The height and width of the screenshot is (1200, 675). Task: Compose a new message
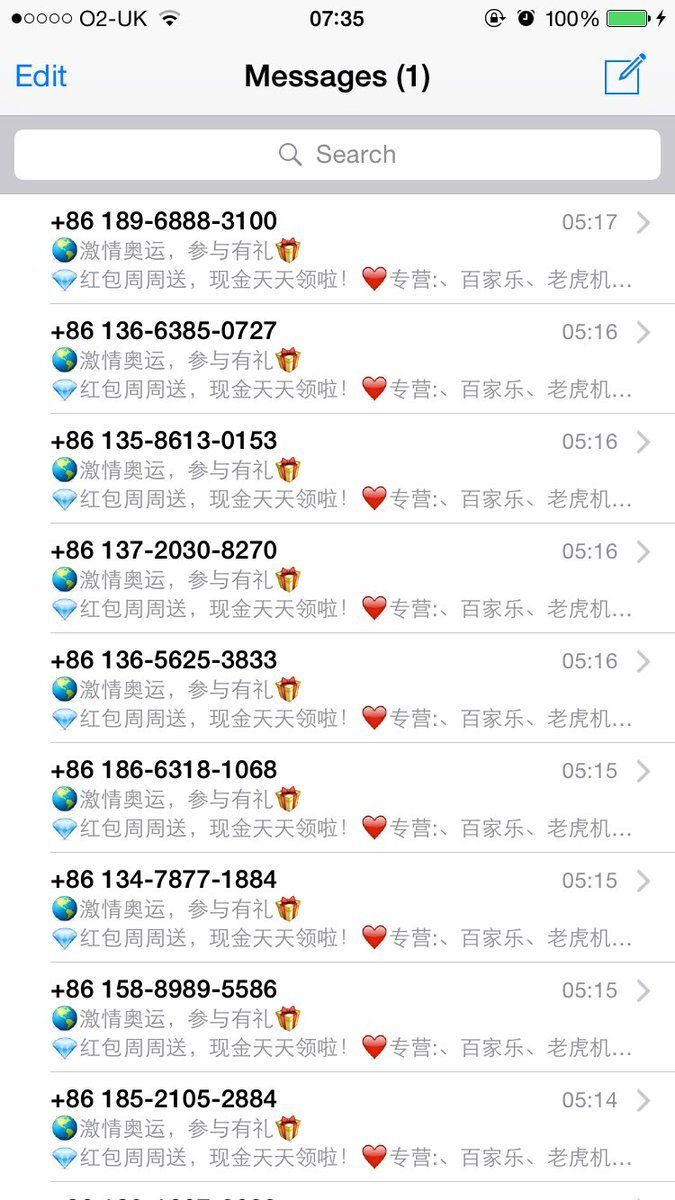point(625,75)
